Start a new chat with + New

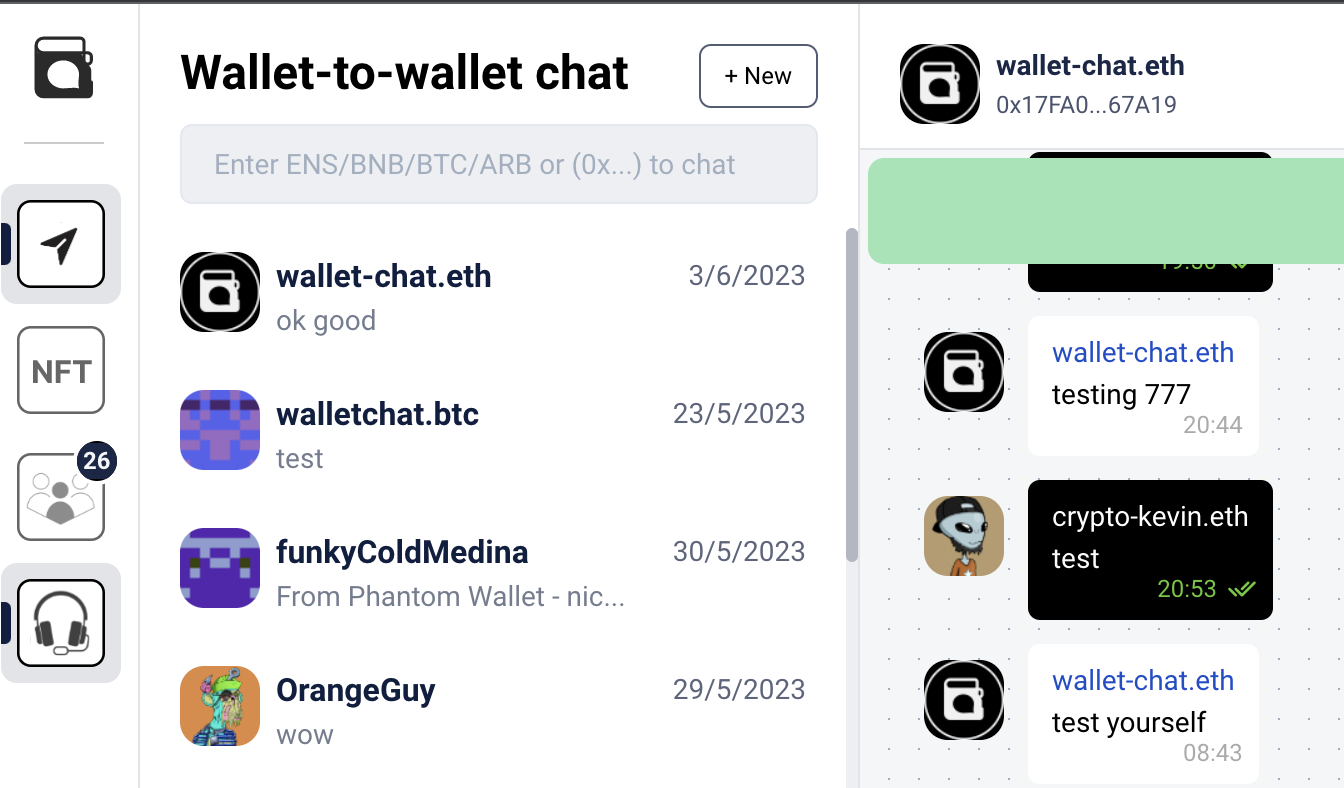[758, 76]
